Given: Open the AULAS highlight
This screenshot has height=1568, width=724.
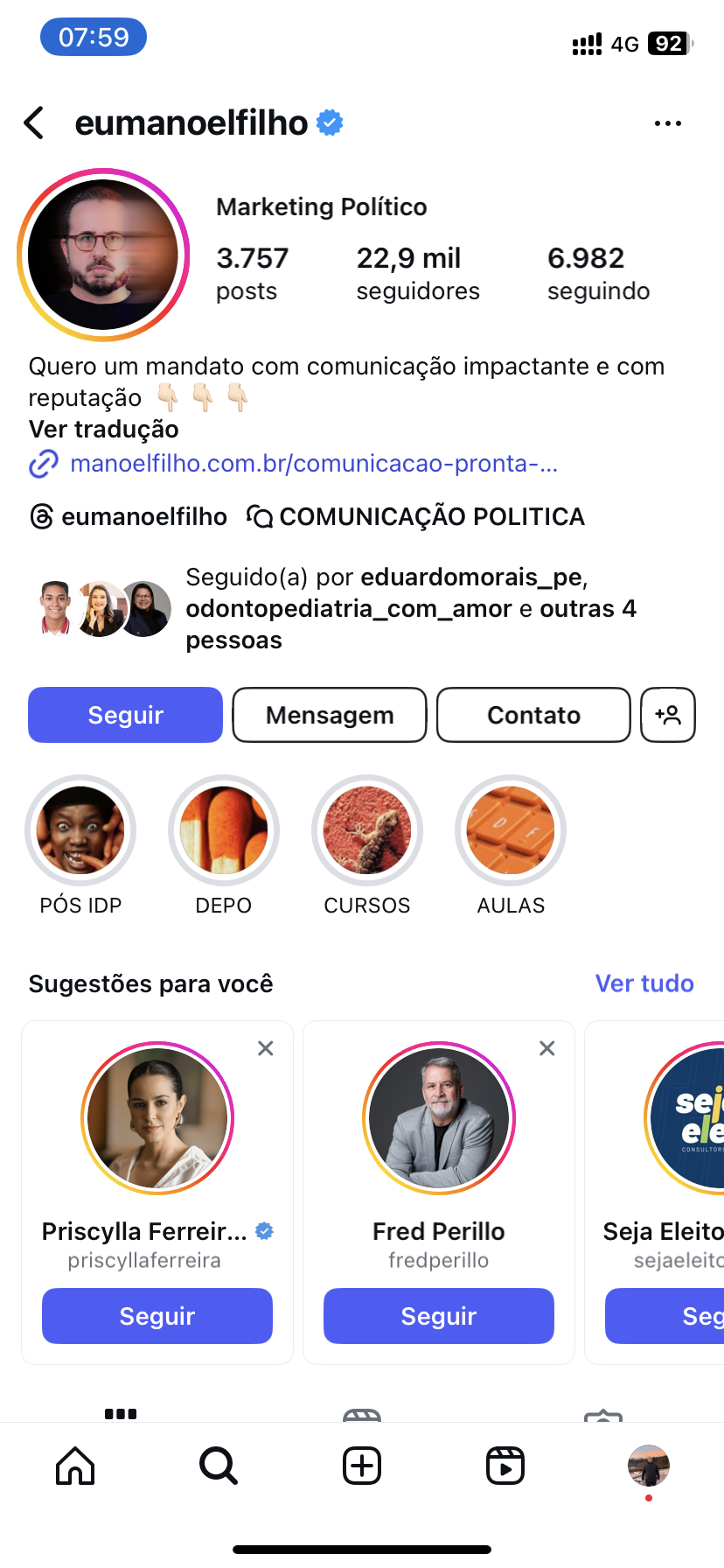Looking at the screenshot, I should pyautogui.click(x=511, y=830).
